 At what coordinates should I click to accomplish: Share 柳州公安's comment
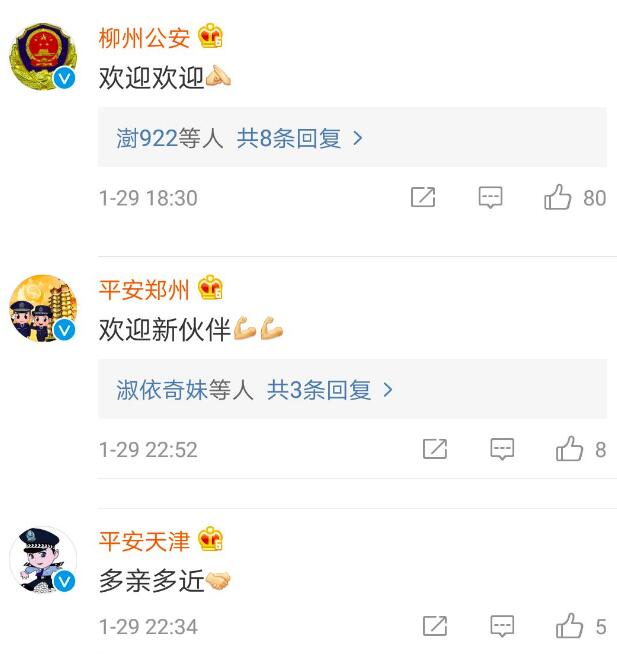click(423, 198)
